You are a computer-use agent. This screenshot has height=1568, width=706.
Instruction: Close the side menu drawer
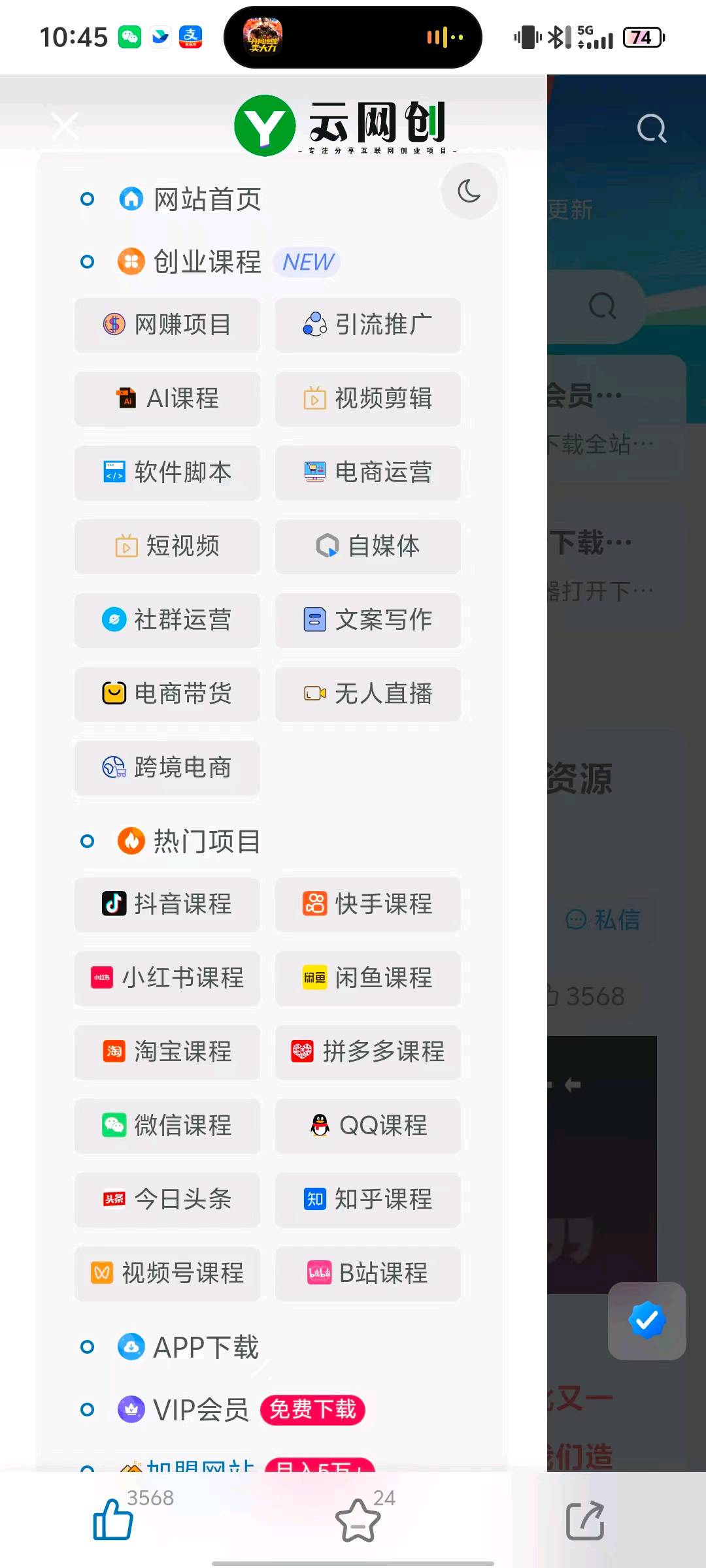pos(65,125)
